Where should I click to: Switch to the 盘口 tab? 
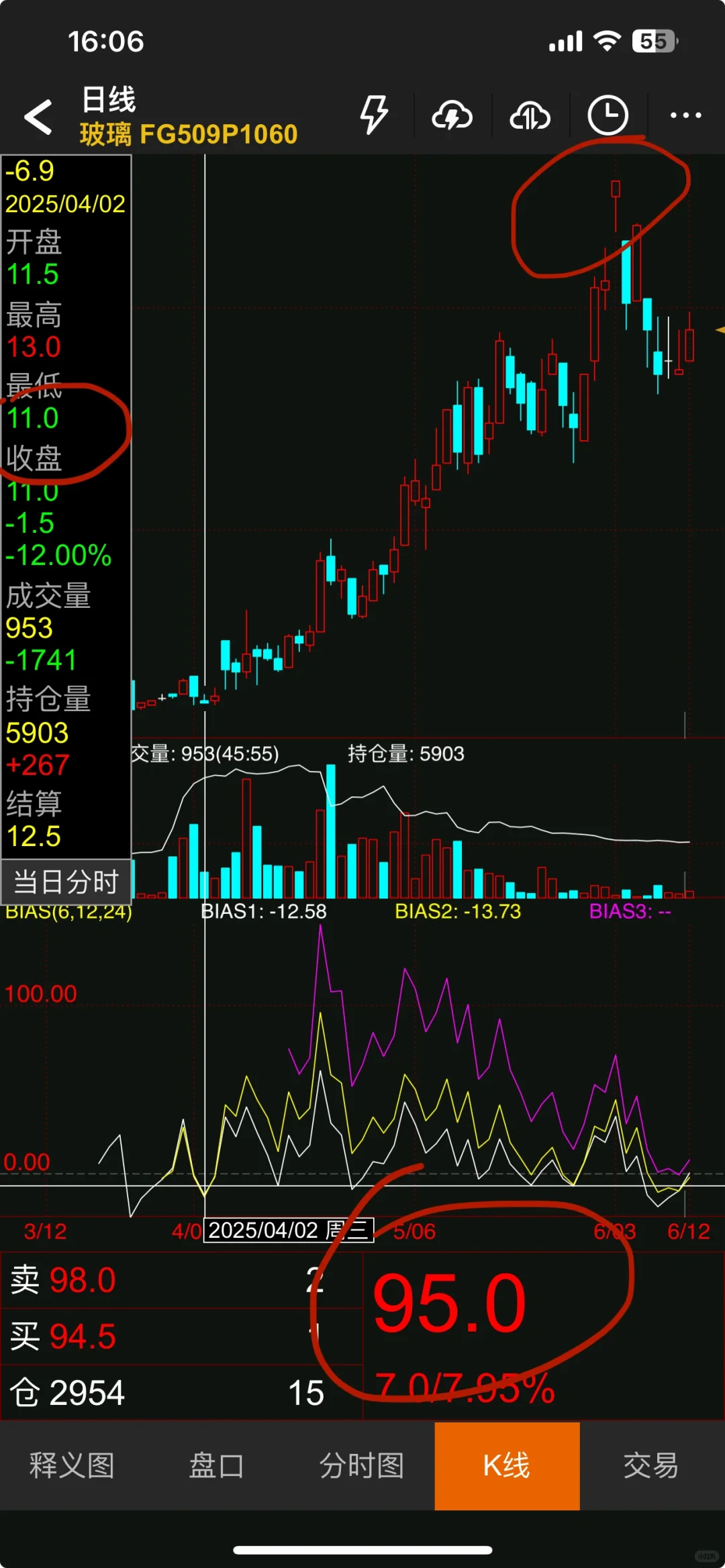[216, 1465]
